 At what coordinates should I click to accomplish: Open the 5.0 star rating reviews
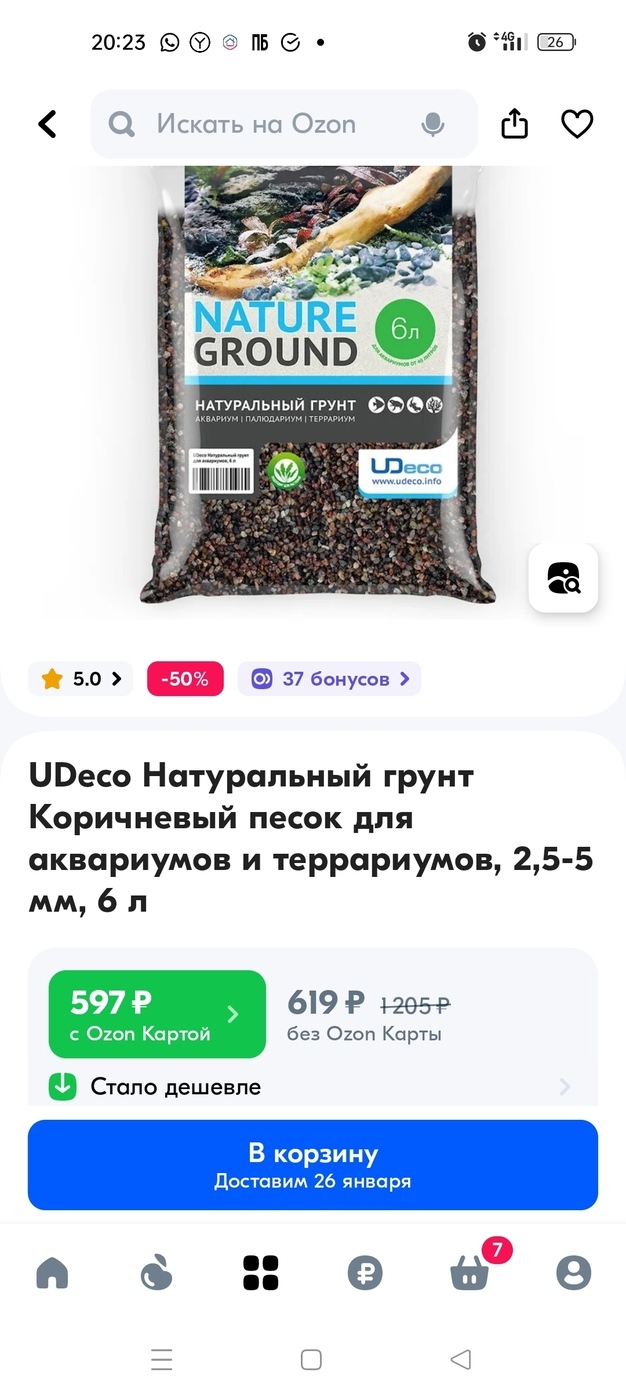(81, 679)
